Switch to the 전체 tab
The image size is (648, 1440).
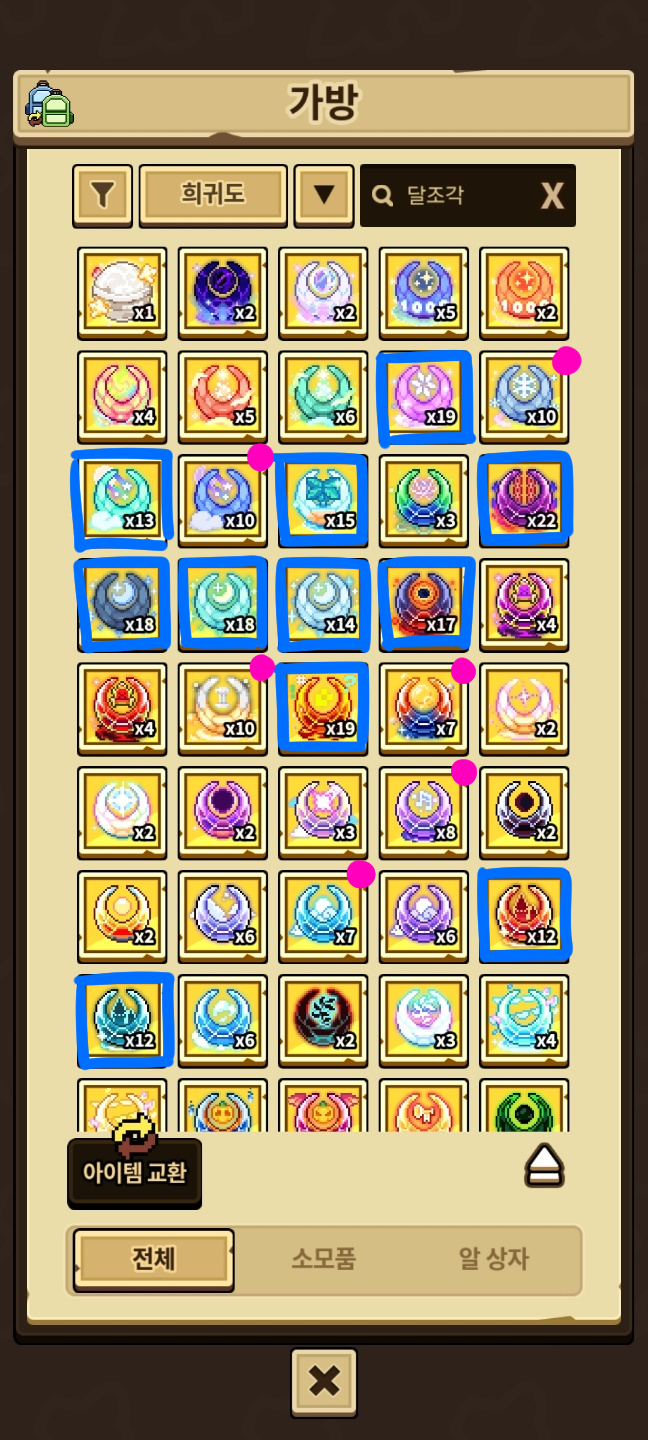pos(154,1259)
